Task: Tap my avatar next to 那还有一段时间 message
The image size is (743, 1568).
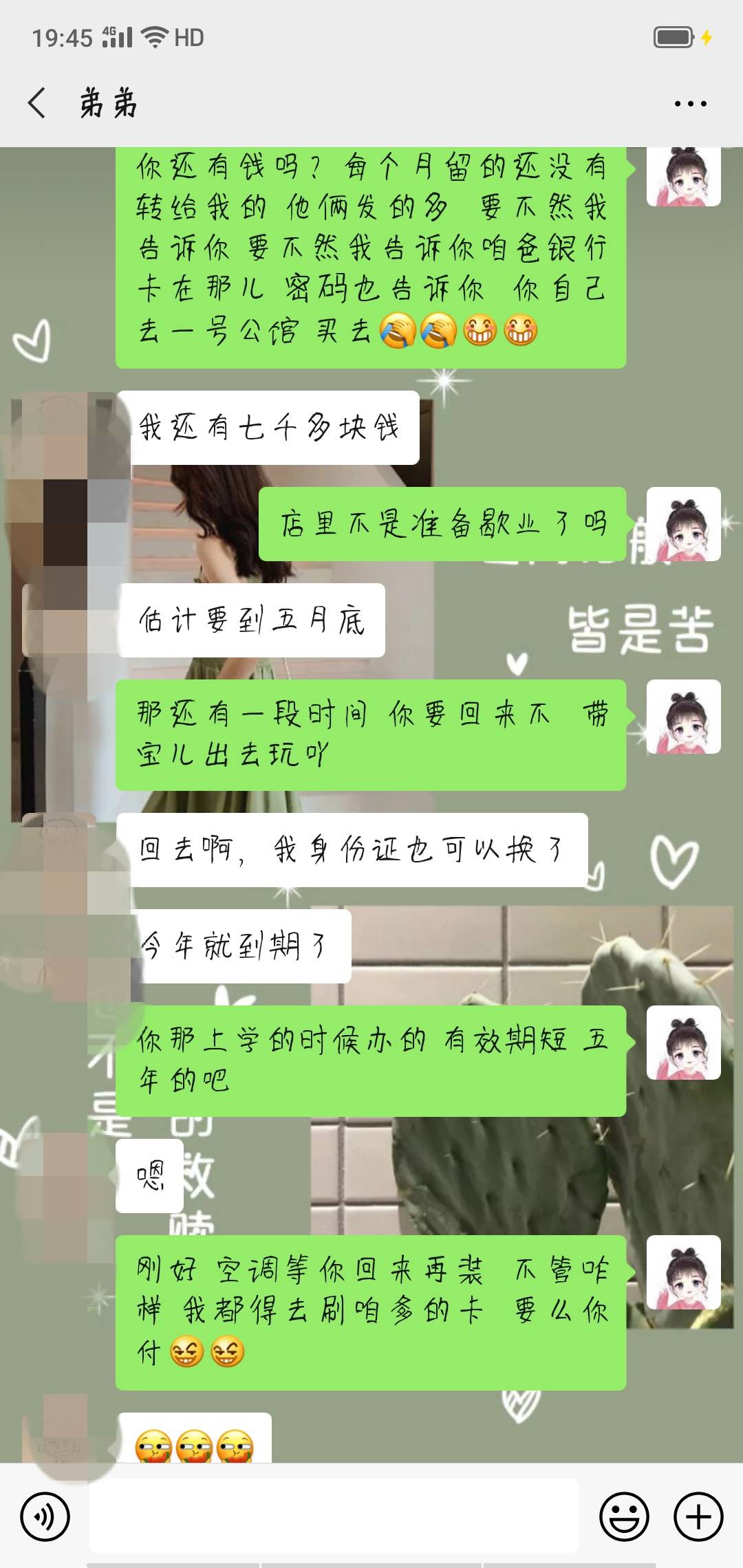Action: point(683,717)
